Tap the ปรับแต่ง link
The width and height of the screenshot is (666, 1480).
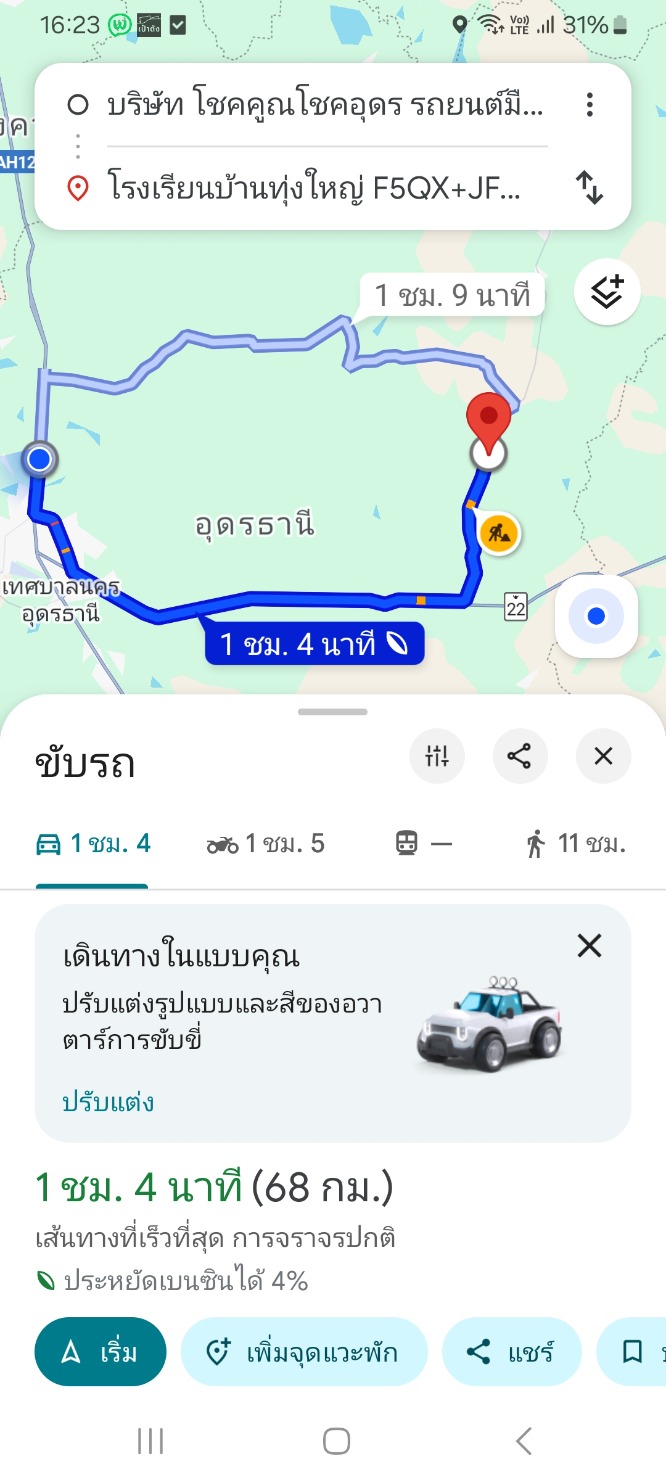pos(108,1103)
